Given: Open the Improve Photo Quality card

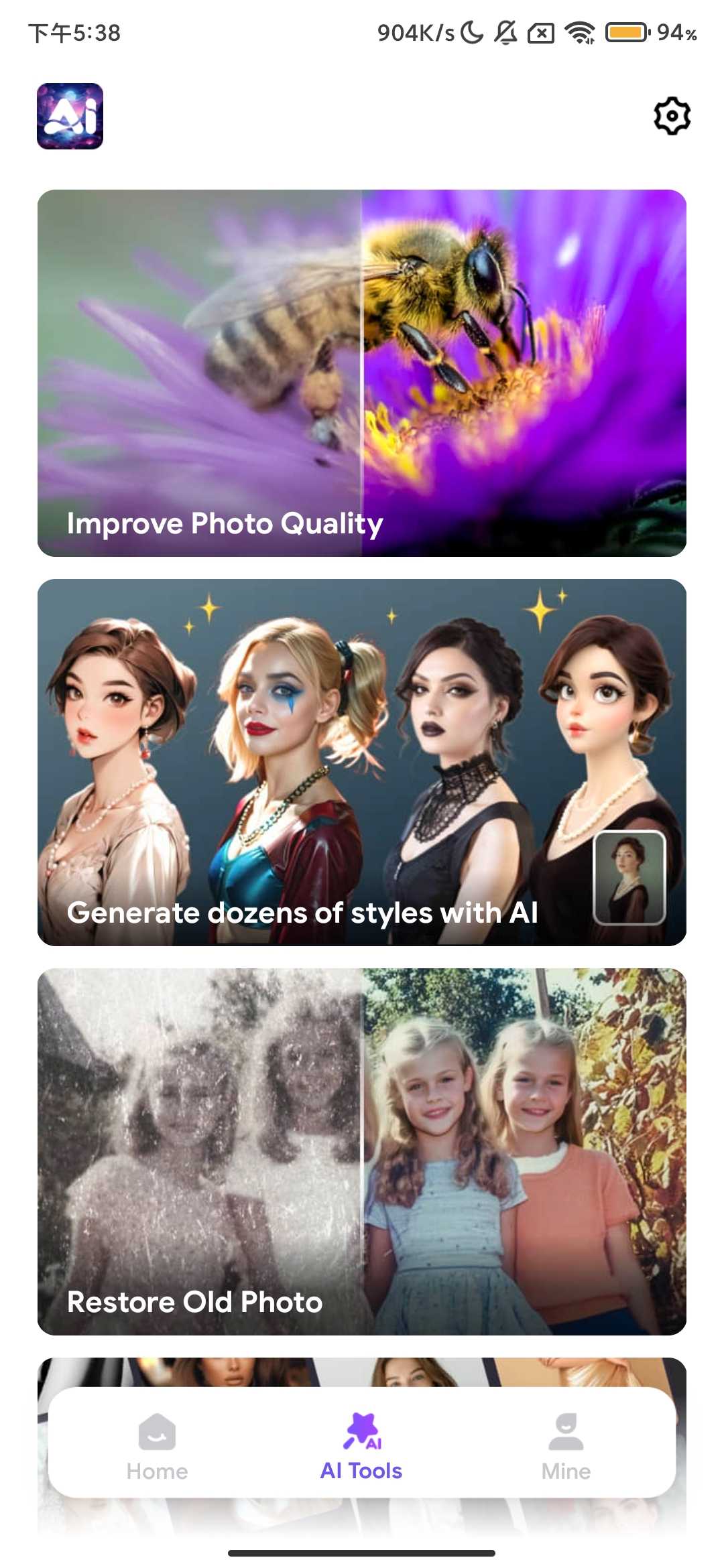Looking at the screenshot, I should pyautogui.click(x=362, y=373).
